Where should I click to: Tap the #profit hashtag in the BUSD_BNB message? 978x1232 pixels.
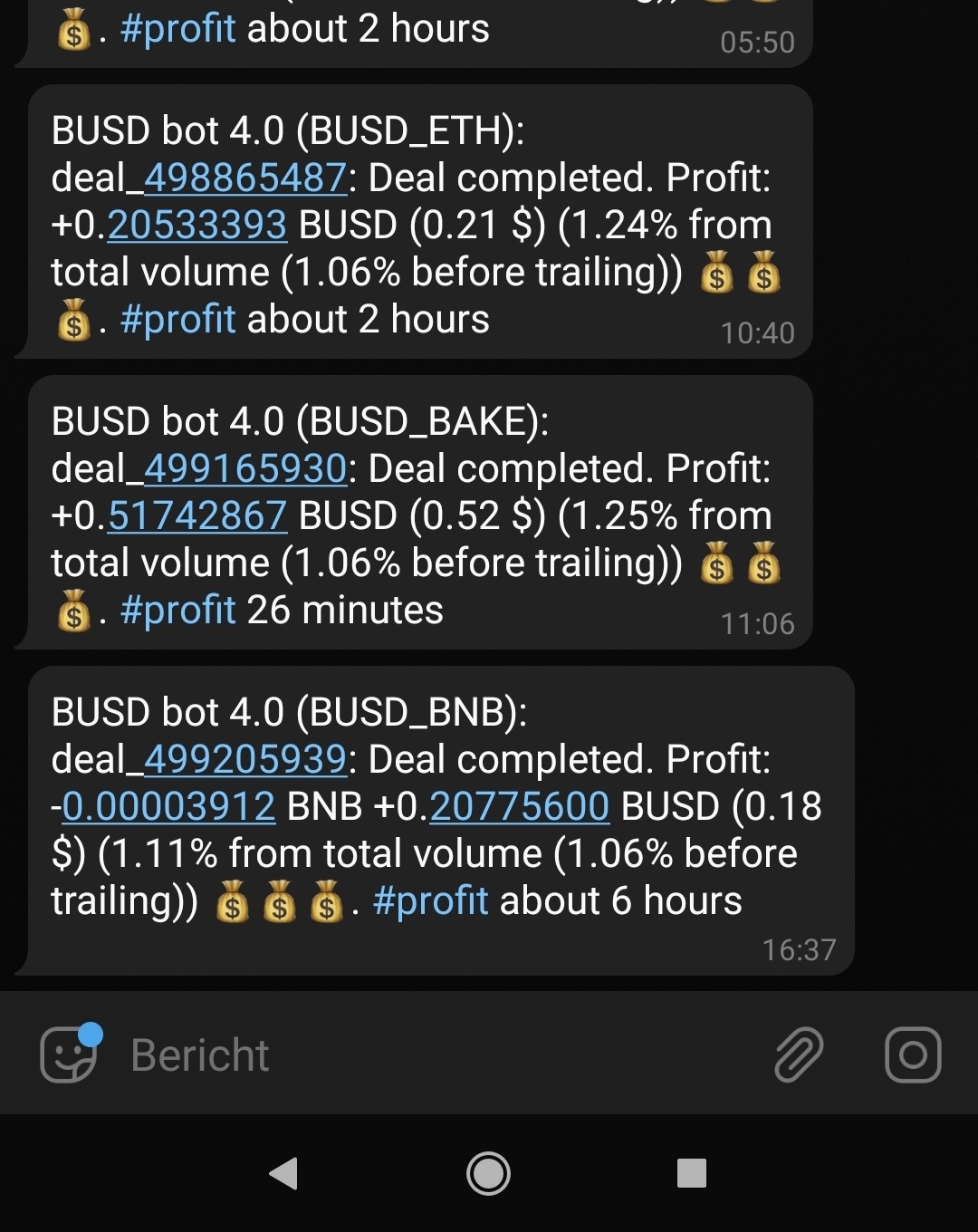pyautogui.click(x=433, y=900)
